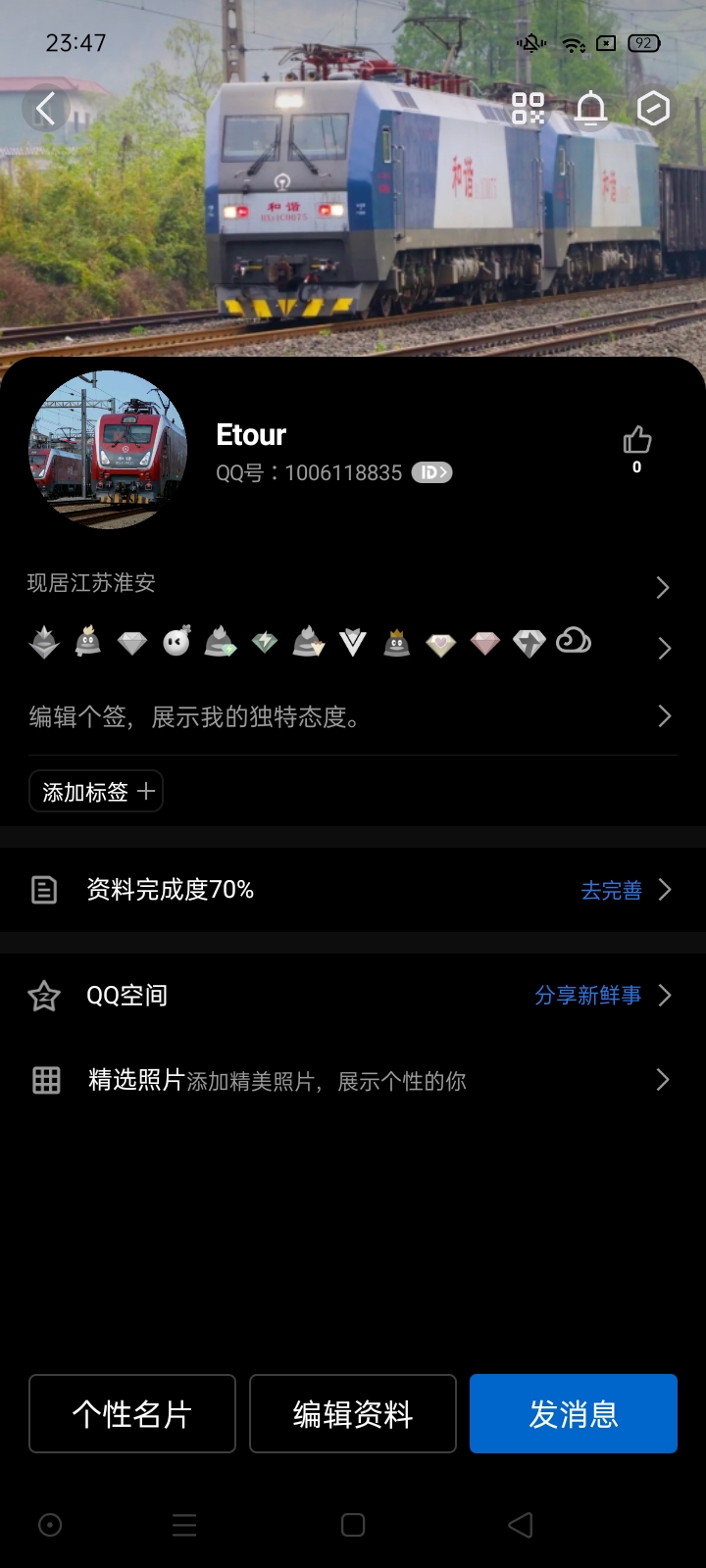Tap 去完善 to complete profile
The height and width of the screenshot is (1568, 706).
click(x=612, y=890)
